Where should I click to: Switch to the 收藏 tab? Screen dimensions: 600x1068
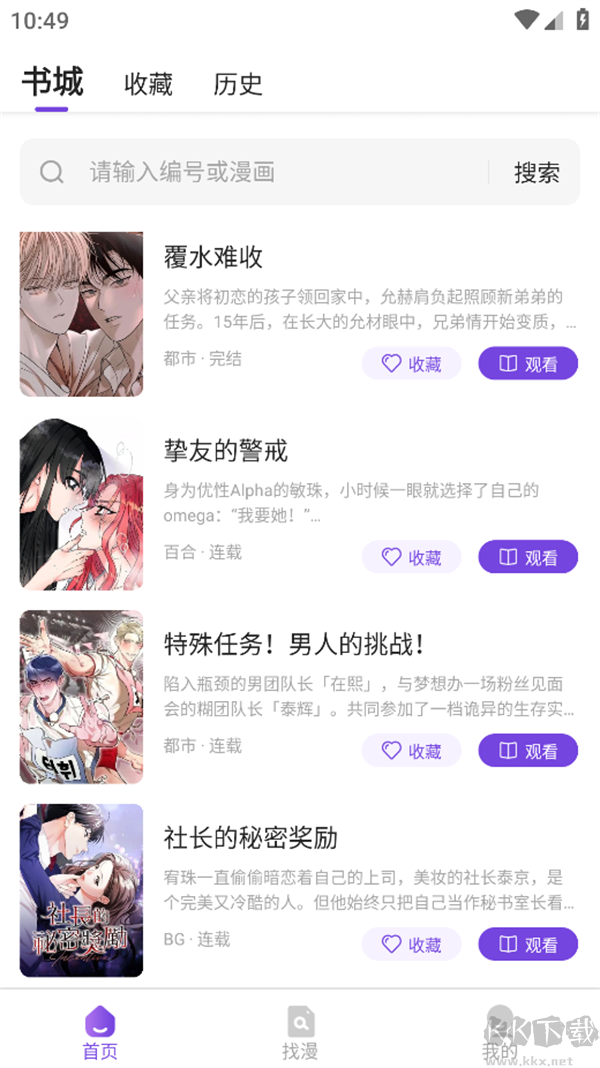[148, 84]
